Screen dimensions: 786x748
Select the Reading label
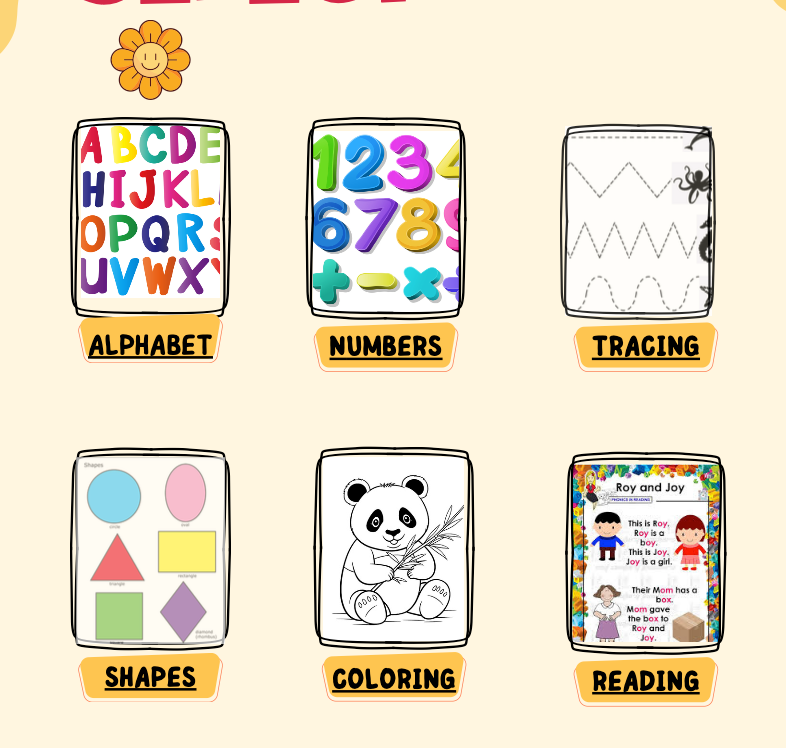click(645, 681)
